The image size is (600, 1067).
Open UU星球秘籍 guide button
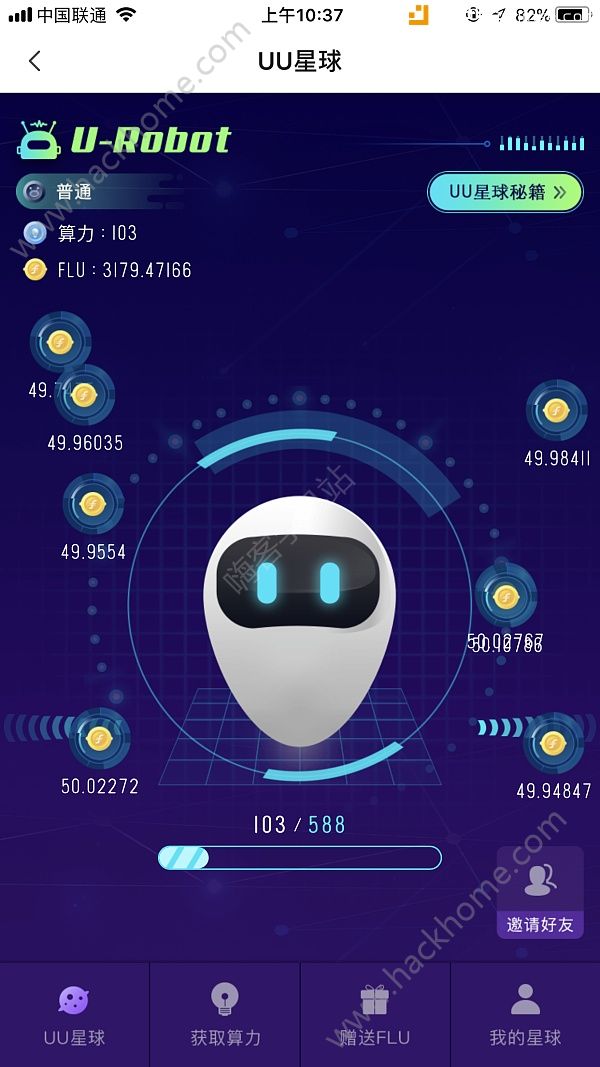pyautogui.click(x=505, y=192)
